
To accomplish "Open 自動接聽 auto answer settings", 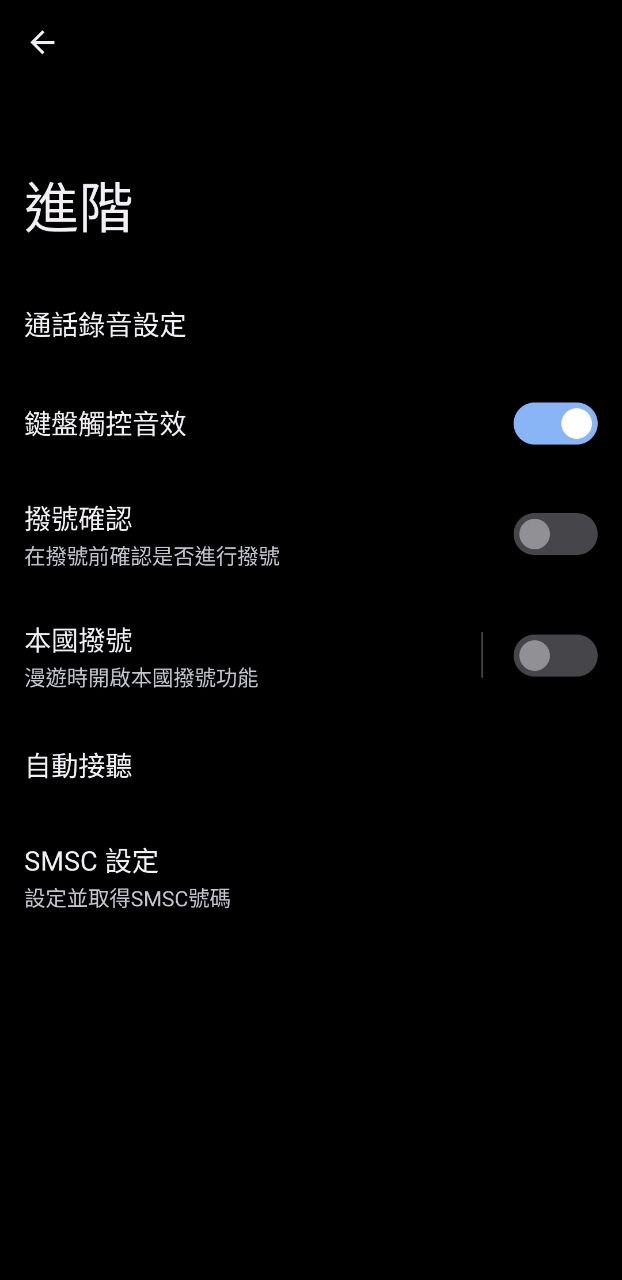I will coord(311,766).
